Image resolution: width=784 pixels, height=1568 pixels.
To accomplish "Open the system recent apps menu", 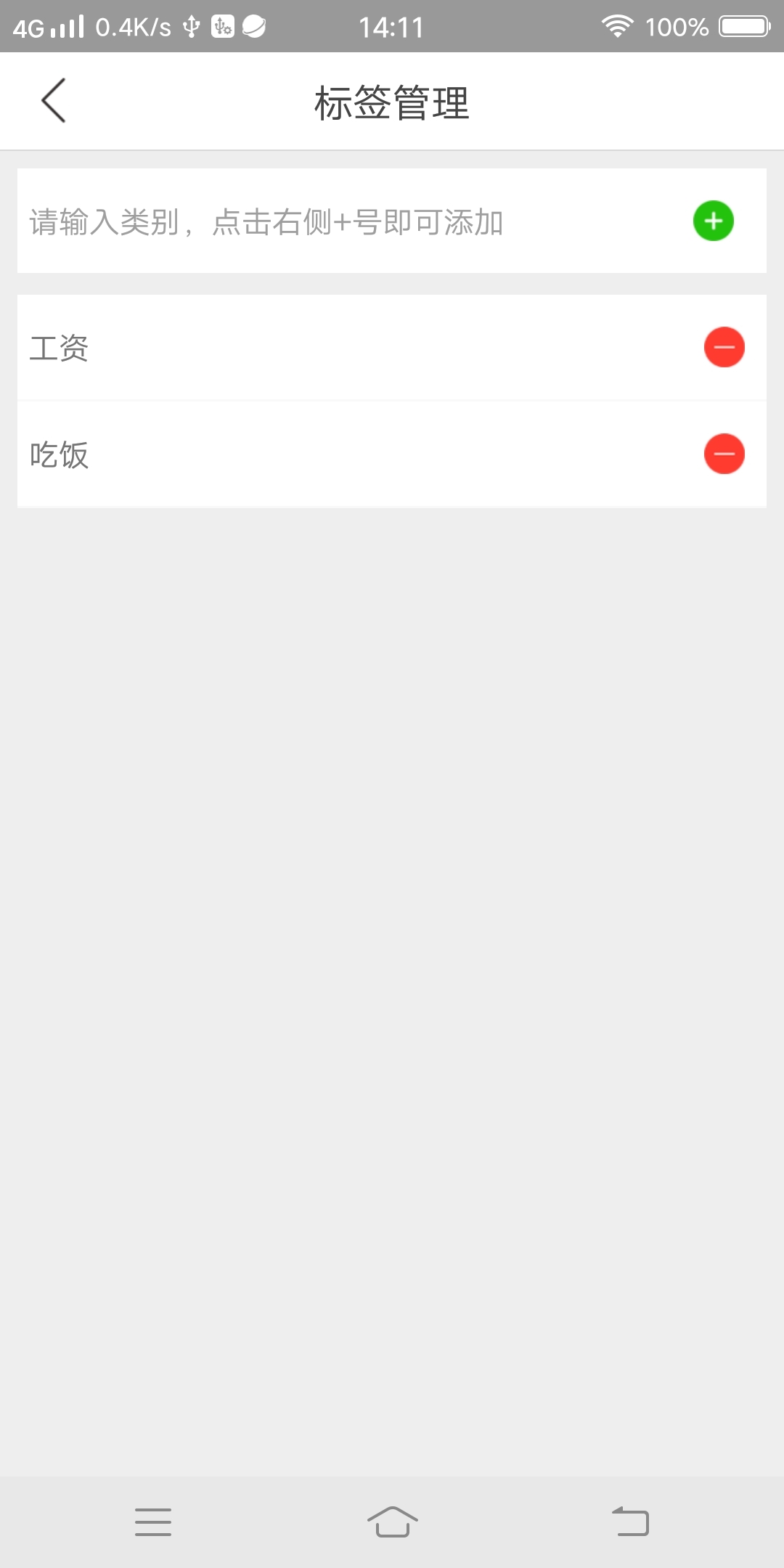I will [153, 1522].
